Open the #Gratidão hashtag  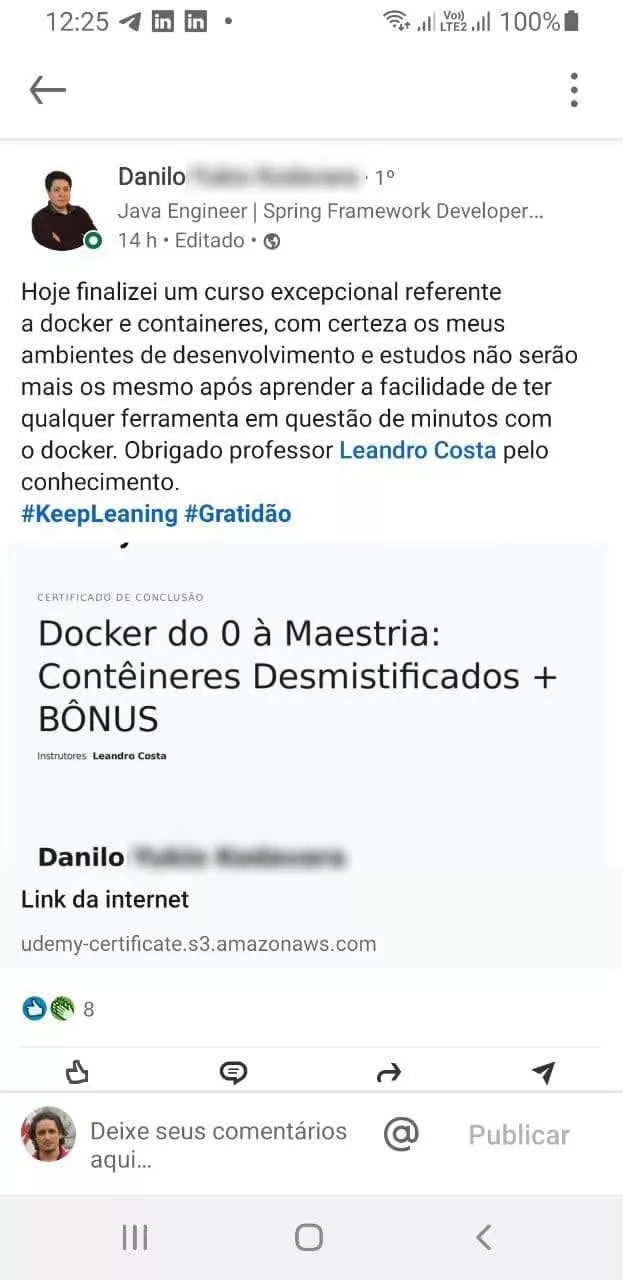click(x=237, y=514)
